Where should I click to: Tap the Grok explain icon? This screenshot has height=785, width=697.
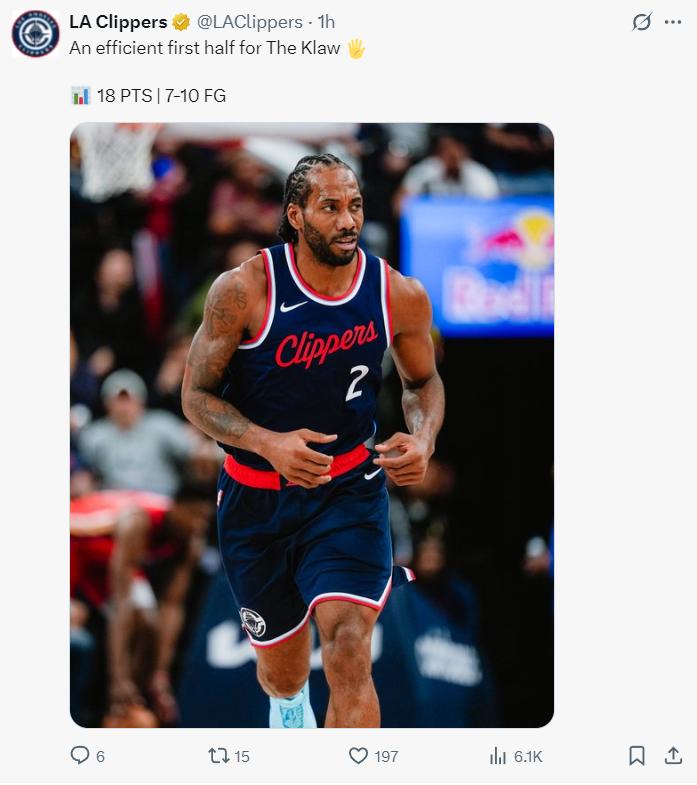pyautogui.click(x=641, y=22)
